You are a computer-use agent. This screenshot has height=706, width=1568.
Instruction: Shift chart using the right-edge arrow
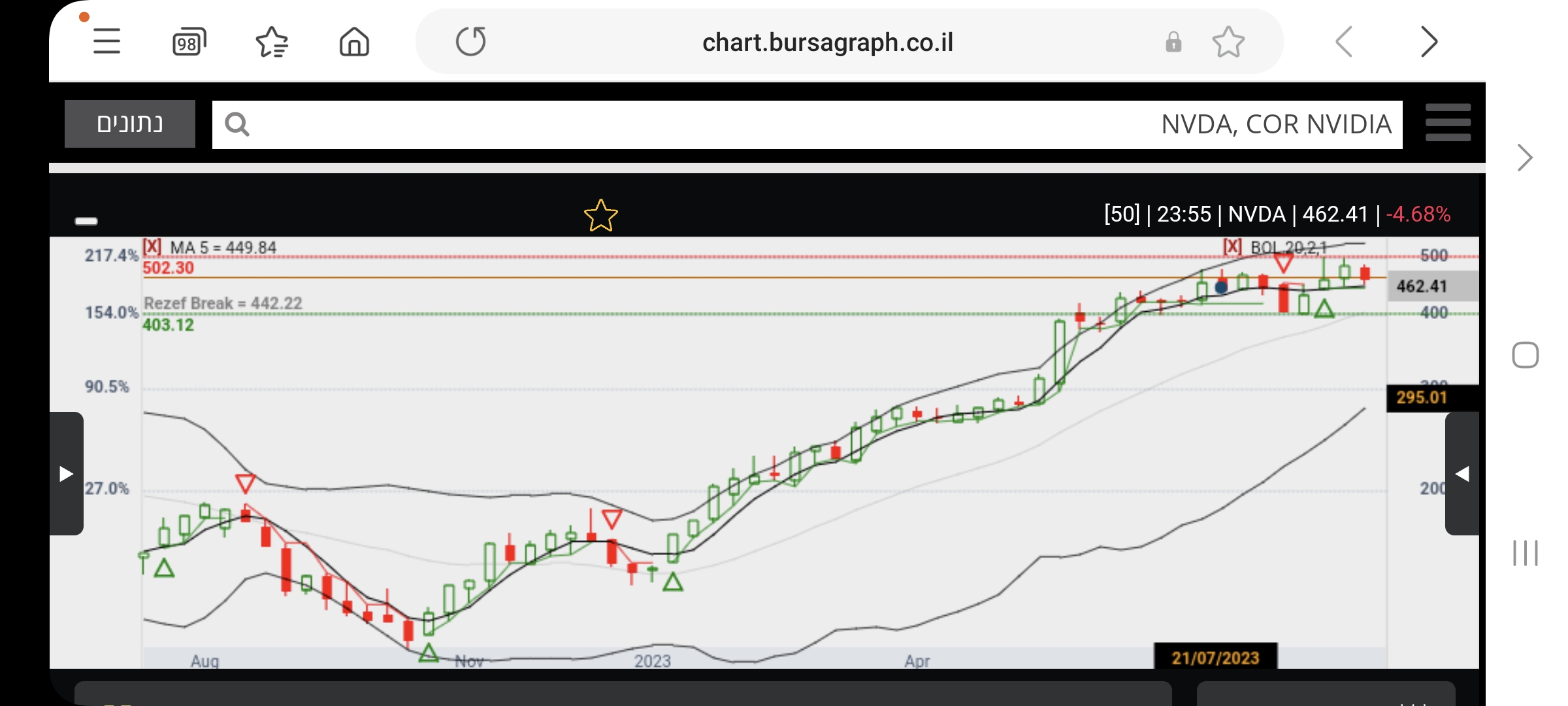[1462, 473]
